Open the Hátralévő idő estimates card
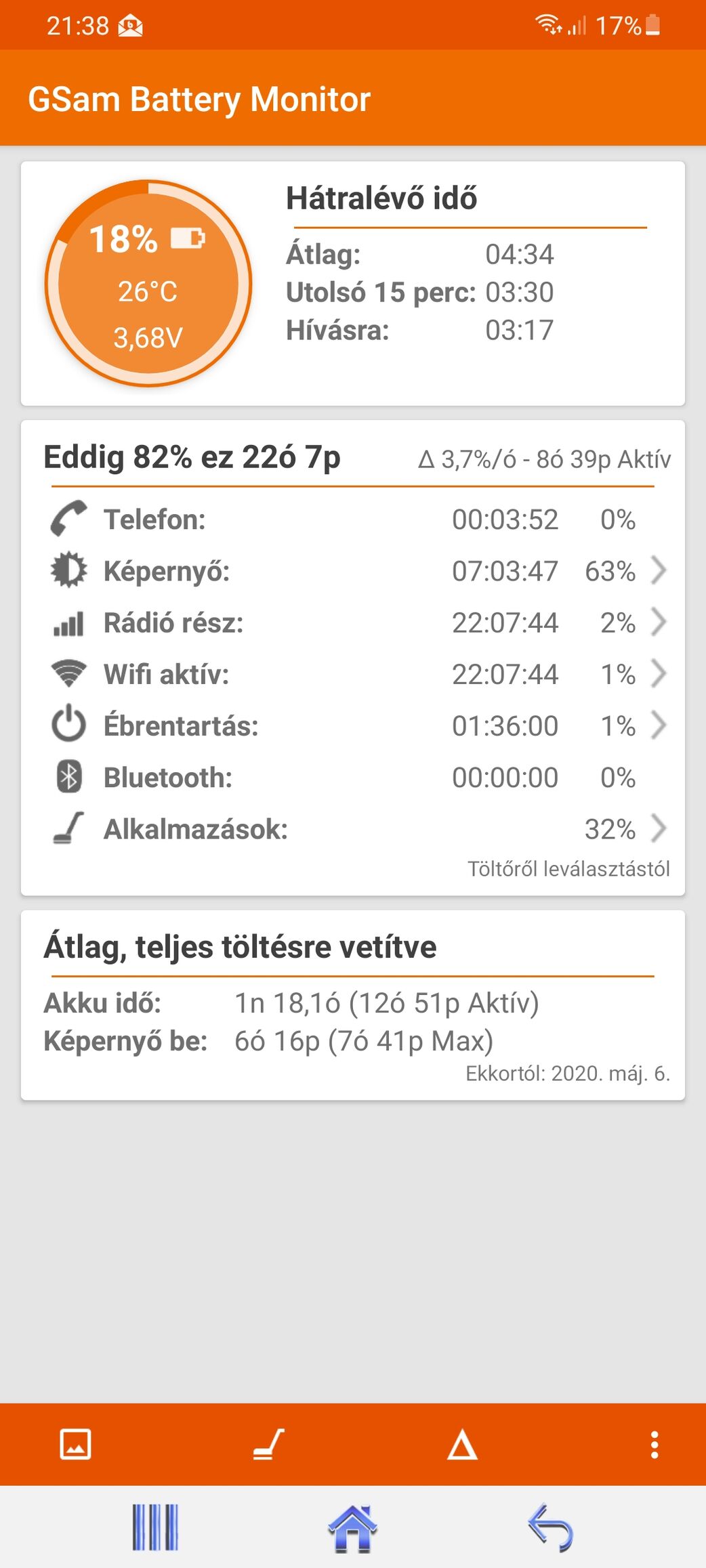 point(353,283)
